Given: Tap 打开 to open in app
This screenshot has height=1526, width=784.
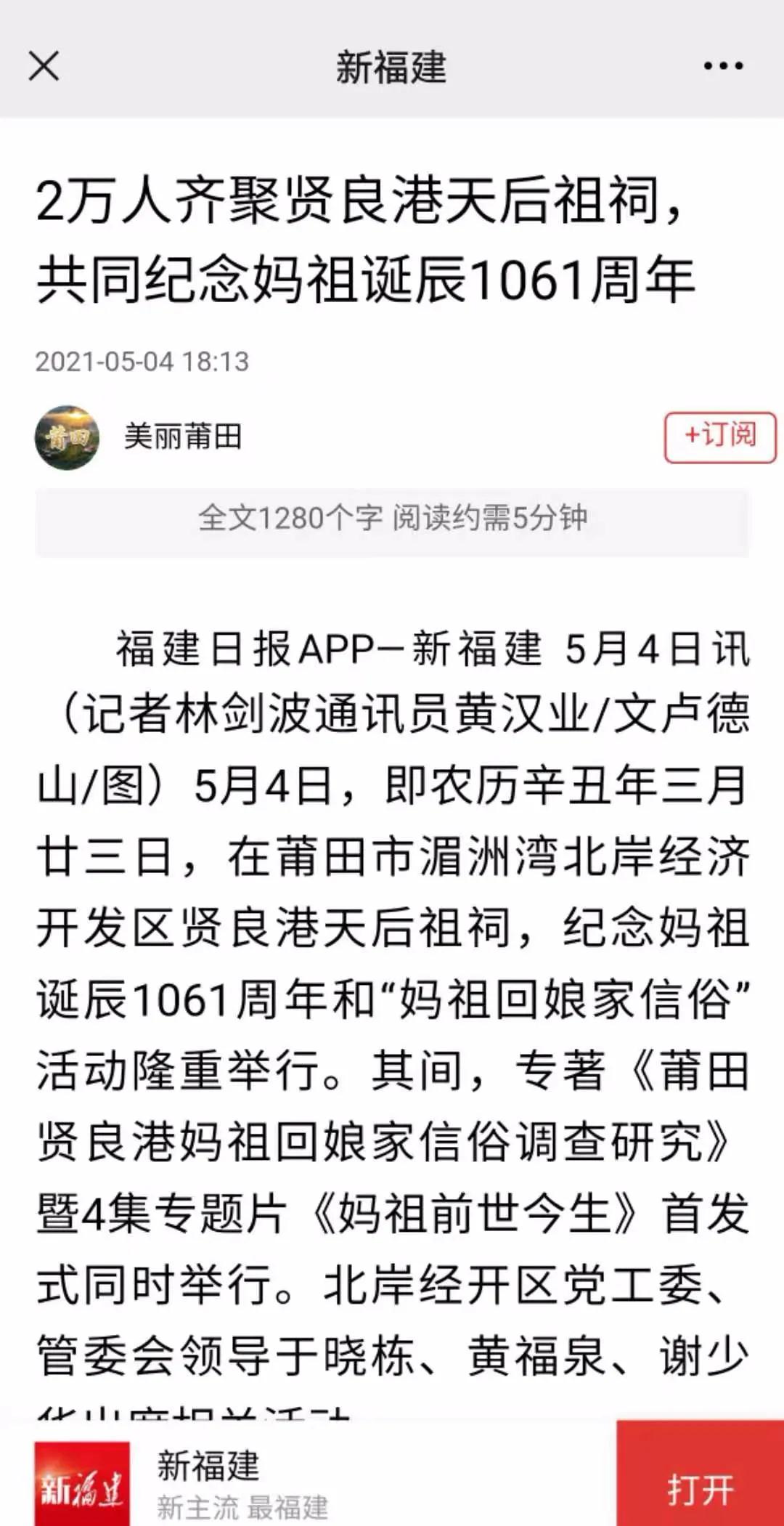Looking at the screenshot, I should pyautogui.click(x=700, y=1489).
